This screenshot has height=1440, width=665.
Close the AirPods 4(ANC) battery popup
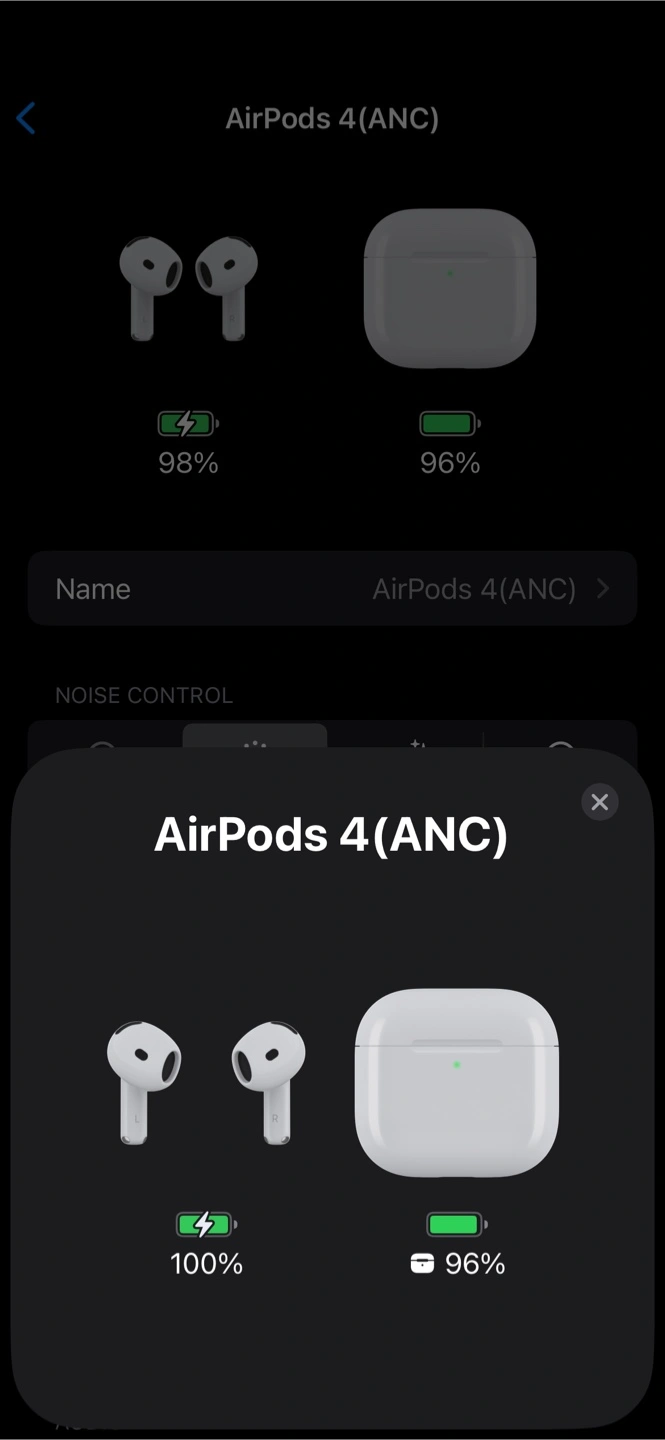tap(600, 802)
